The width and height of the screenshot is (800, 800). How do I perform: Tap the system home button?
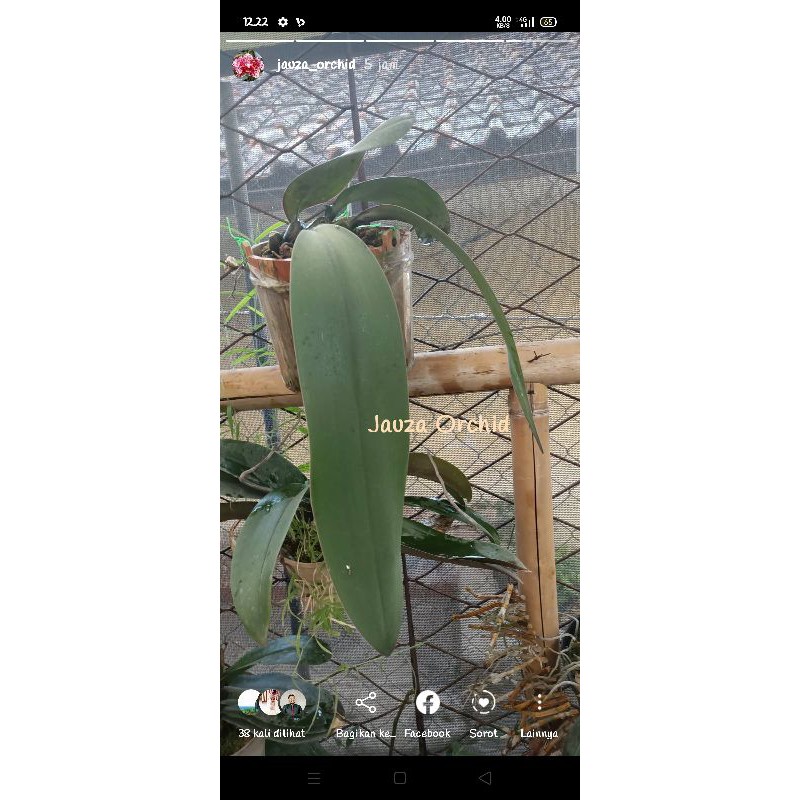tap(400, 777)
